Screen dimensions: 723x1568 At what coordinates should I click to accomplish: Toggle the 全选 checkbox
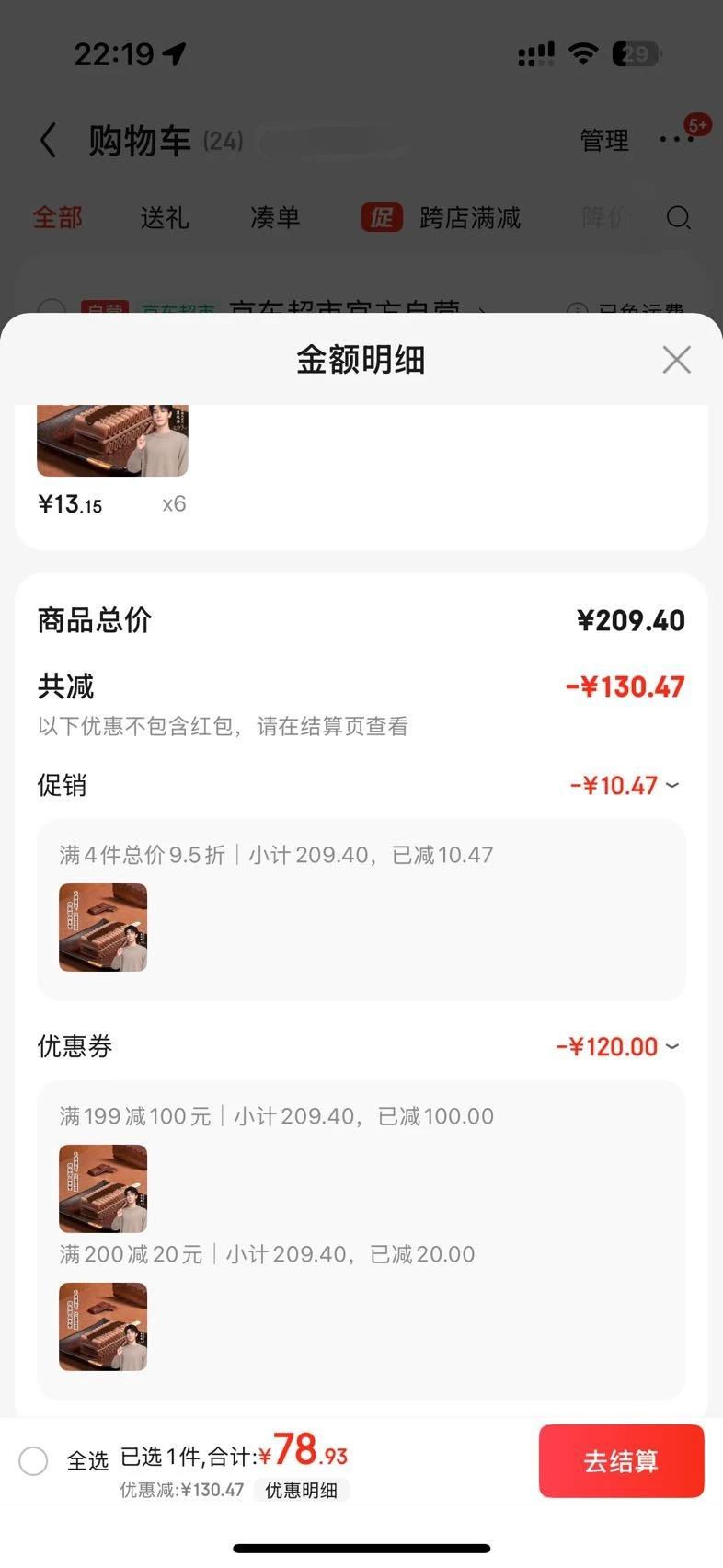click(34, 1460)
